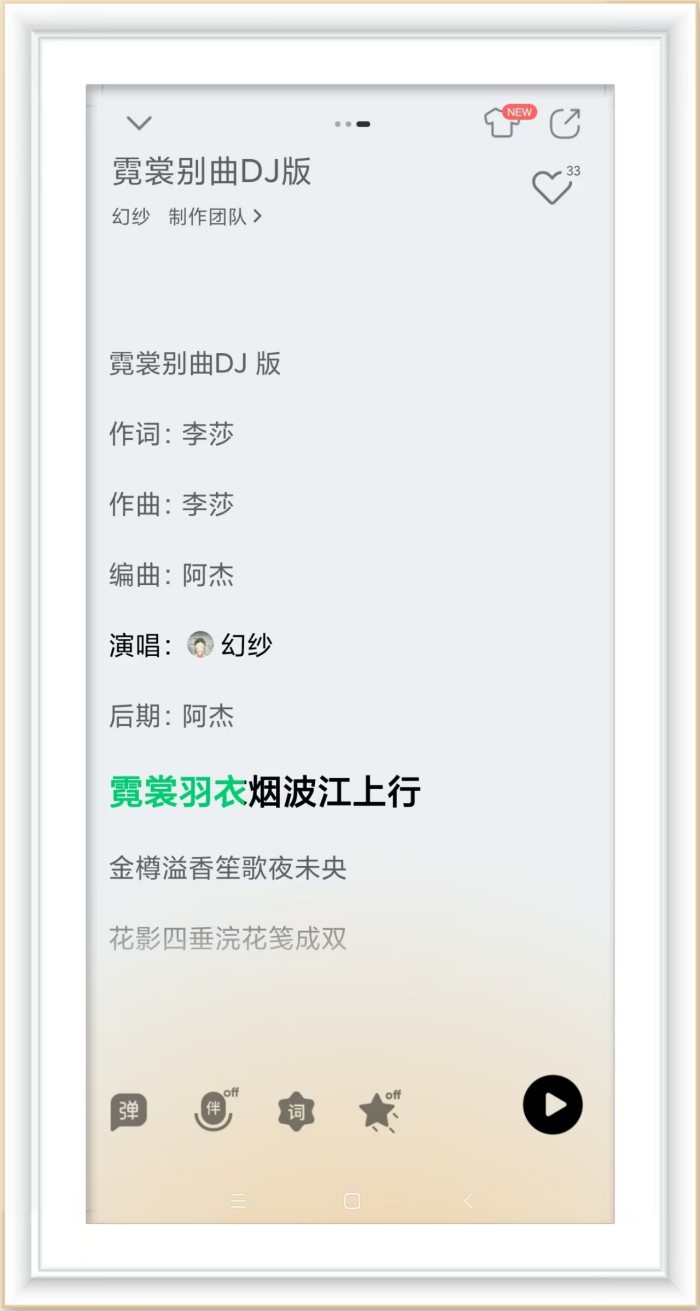
Task: Open the 弹 bullet comments icon
Action: pos(129,1110)
